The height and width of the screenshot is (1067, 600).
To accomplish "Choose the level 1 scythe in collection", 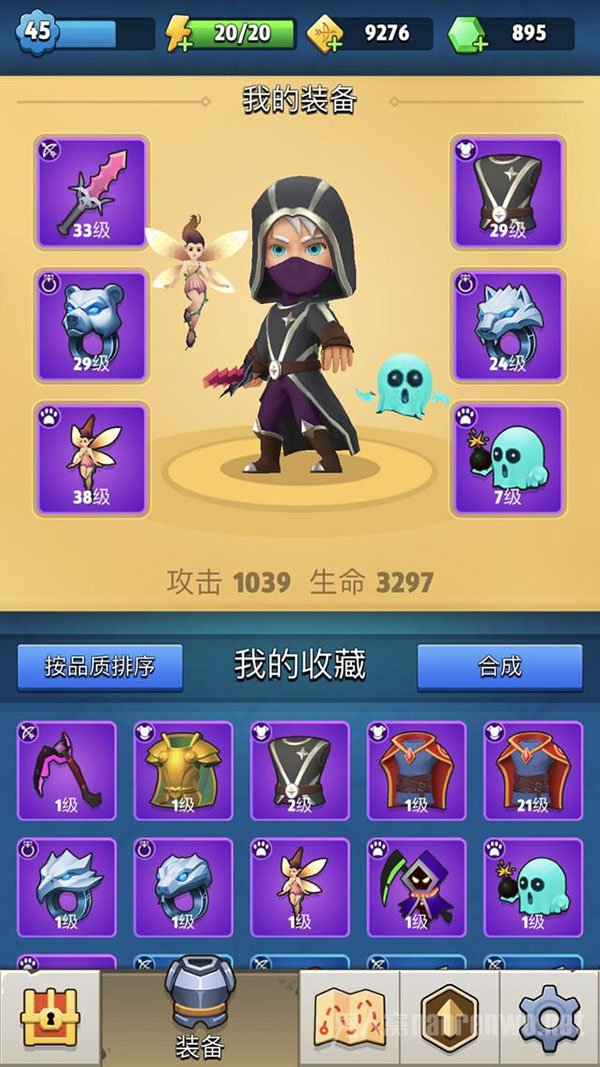I will coord(66,770).
